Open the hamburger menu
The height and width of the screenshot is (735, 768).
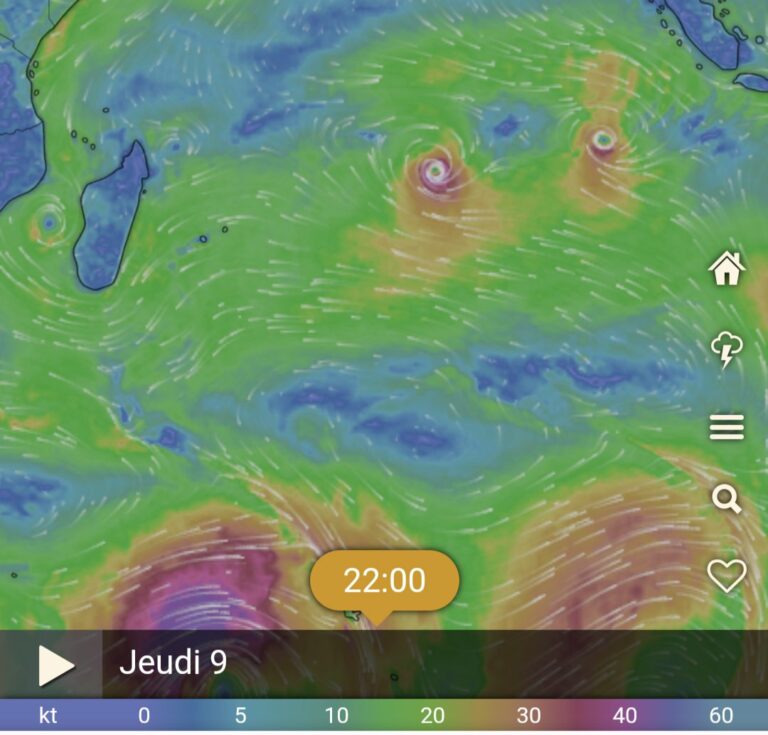pyautogui.click(x=726, y=428)
